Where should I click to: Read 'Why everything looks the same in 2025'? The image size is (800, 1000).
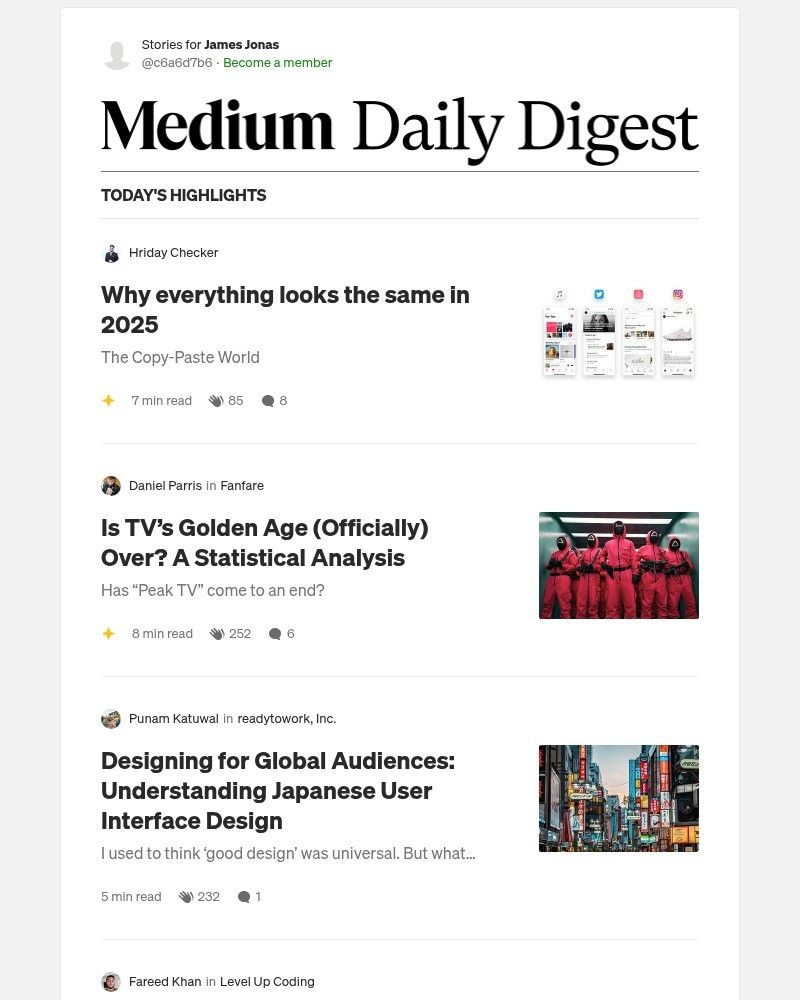click(285, 310)
